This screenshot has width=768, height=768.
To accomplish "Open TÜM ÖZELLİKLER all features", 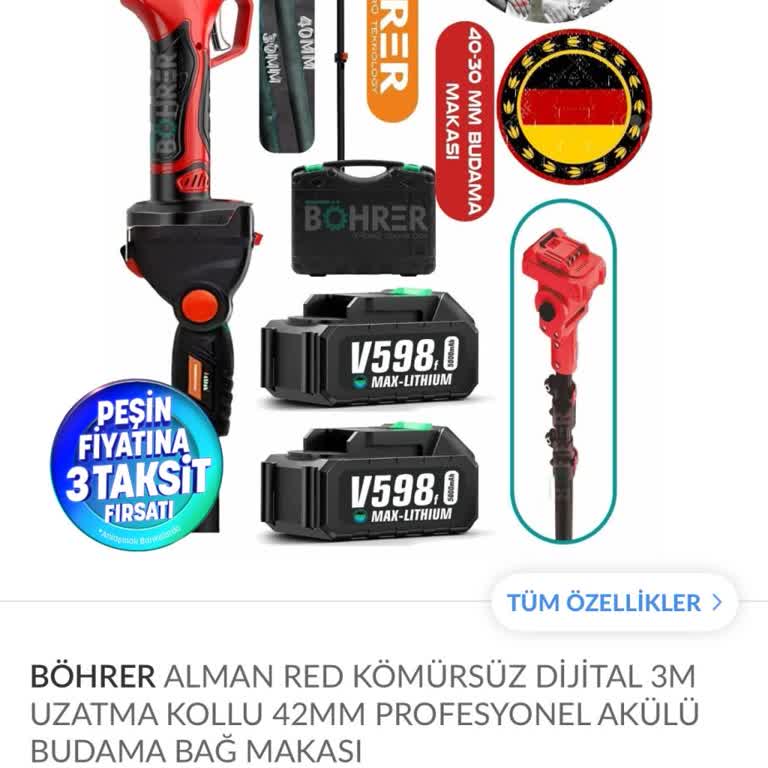I will (614, 603).
